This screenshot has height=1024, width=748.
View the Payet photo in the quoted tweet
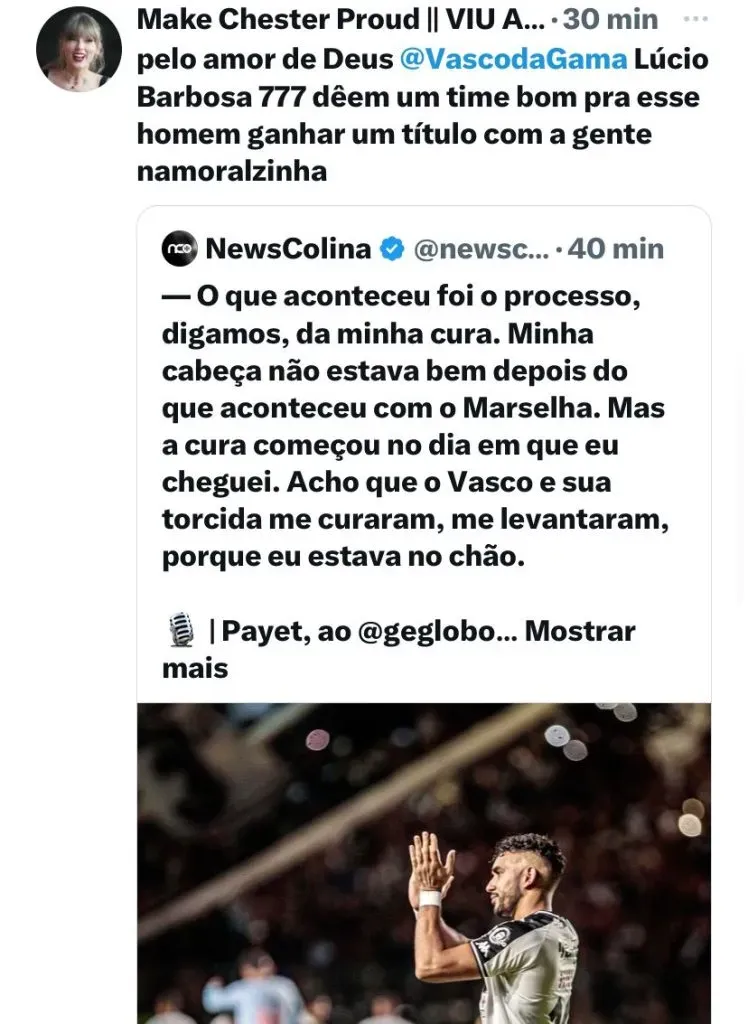point(424,862)
